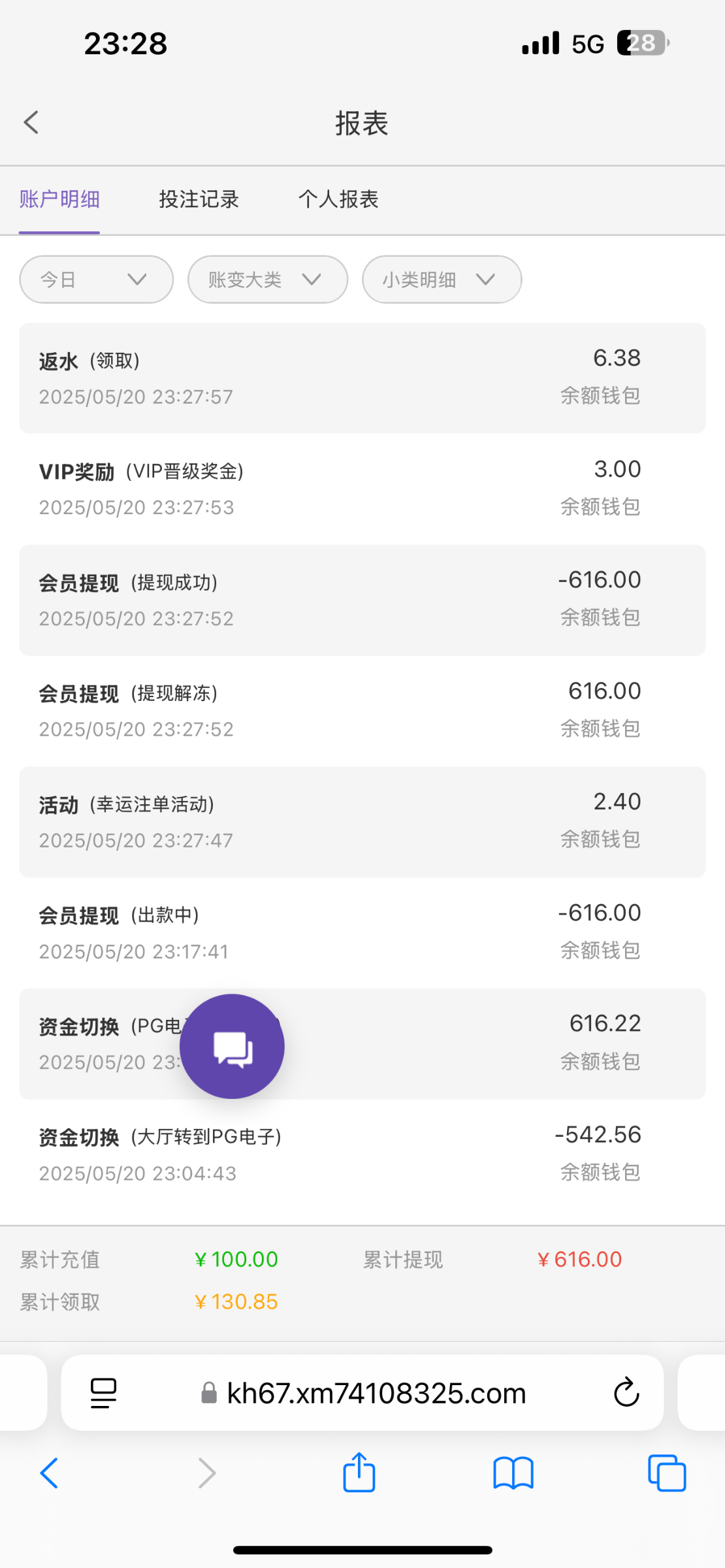Show all open Safari tabs
Viewport: 725px width, 1568px height.
click(667, 1473)
